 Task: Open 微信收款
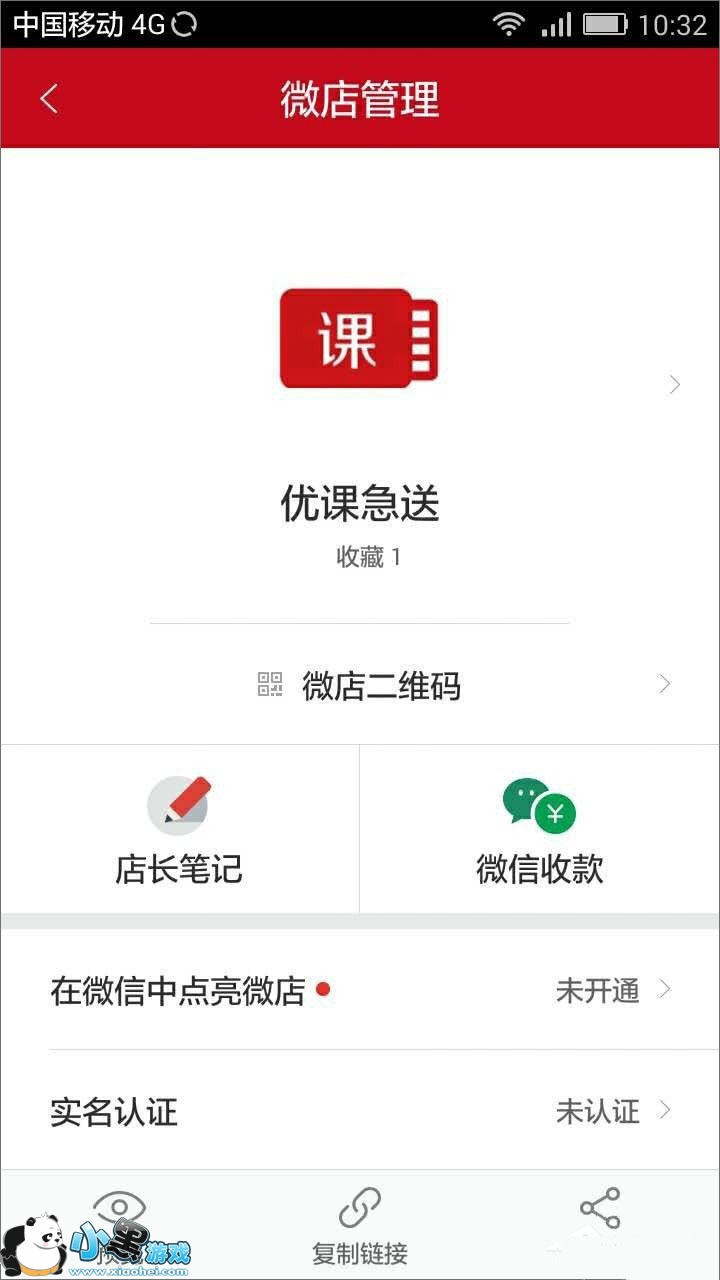540,830
